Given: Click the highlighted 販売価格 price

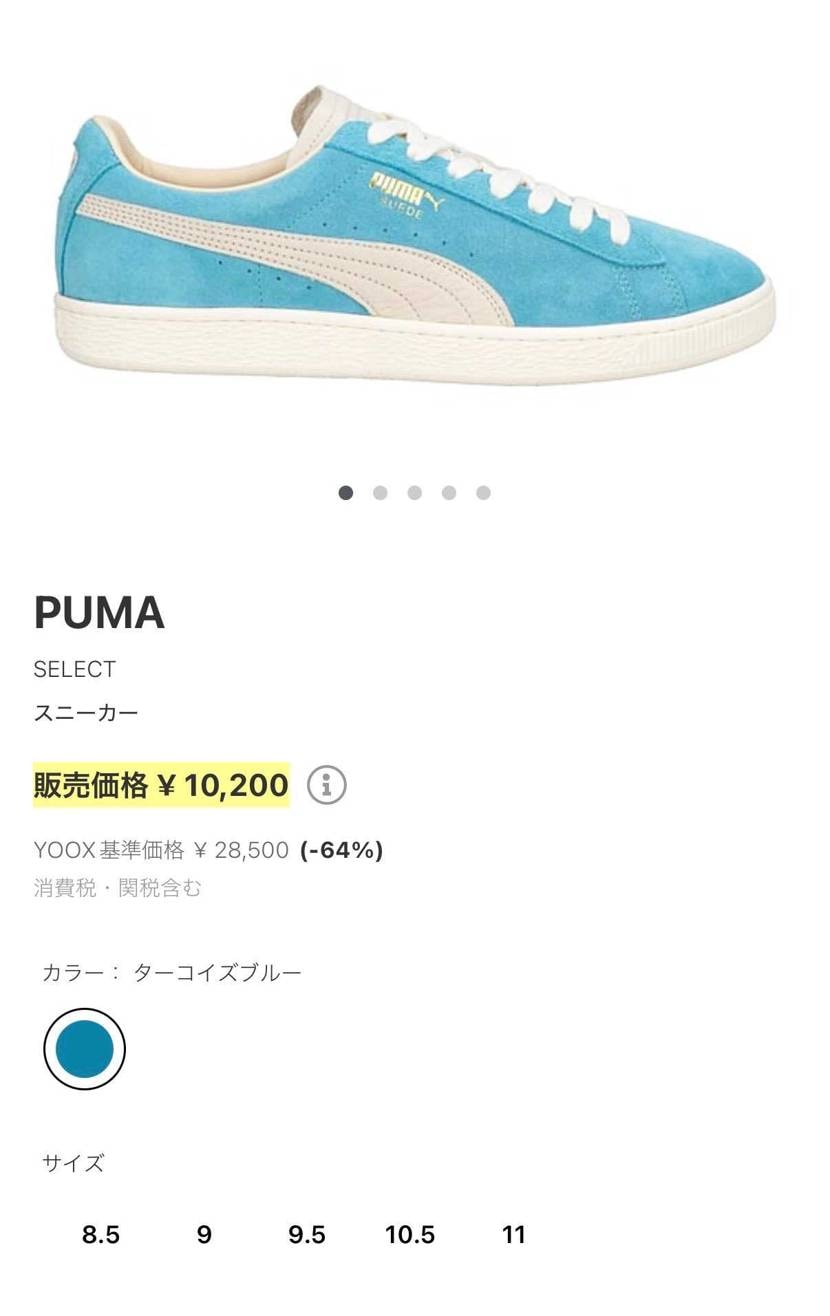Looking at the screenshot, I should 160,786.
